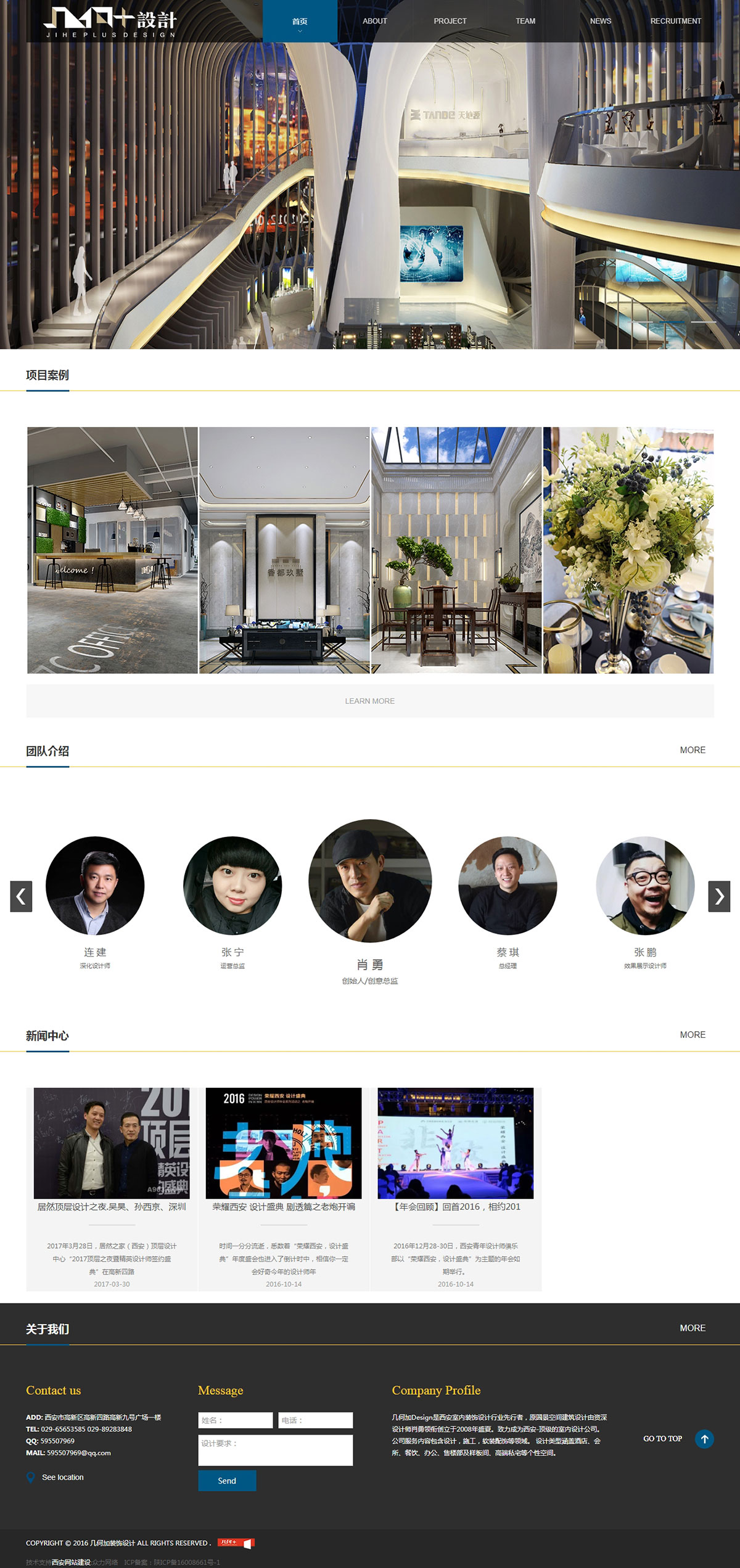Open the welcome office project image

point(112,550)
